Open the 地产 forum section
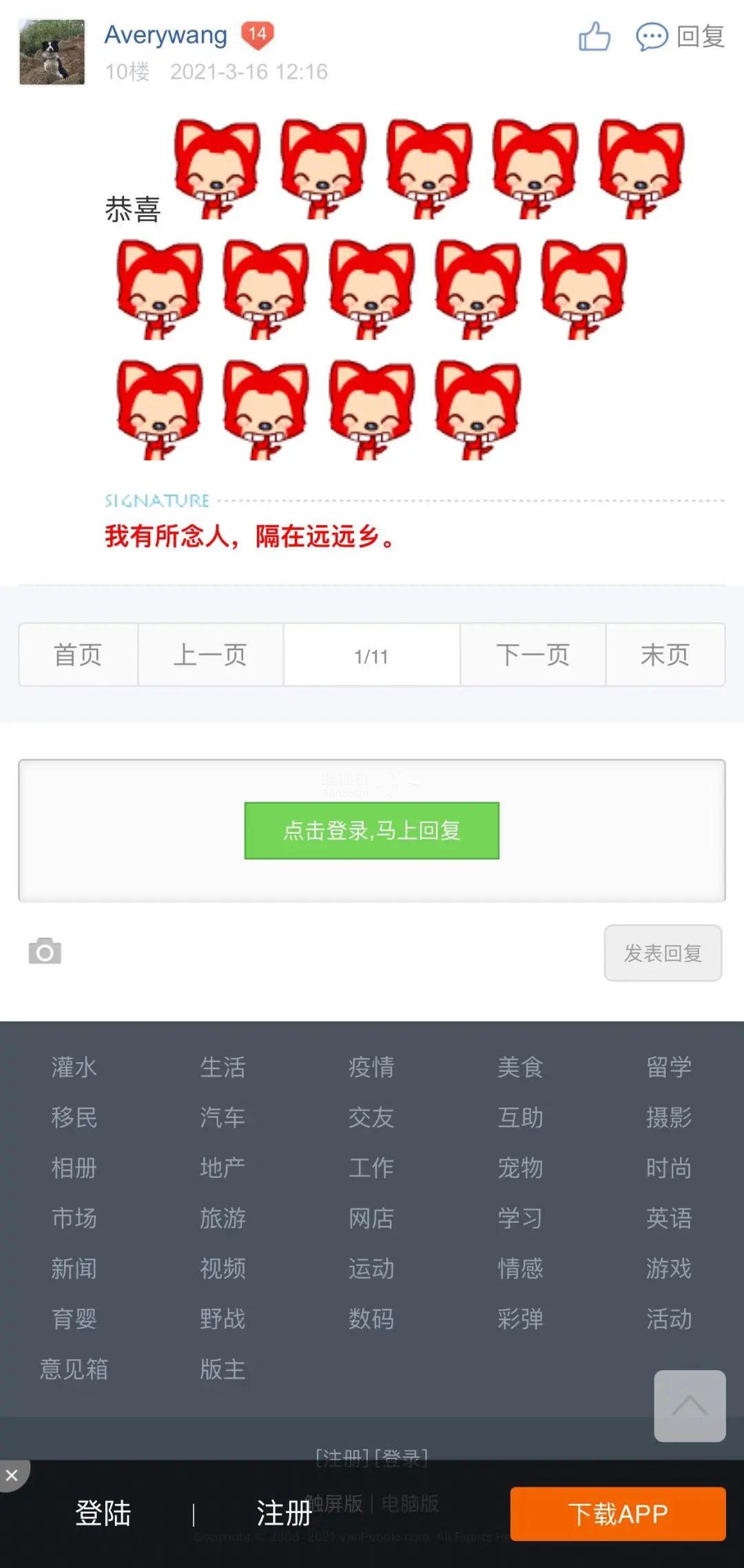Viewport: 744px width, 1568px height. 223,1168
